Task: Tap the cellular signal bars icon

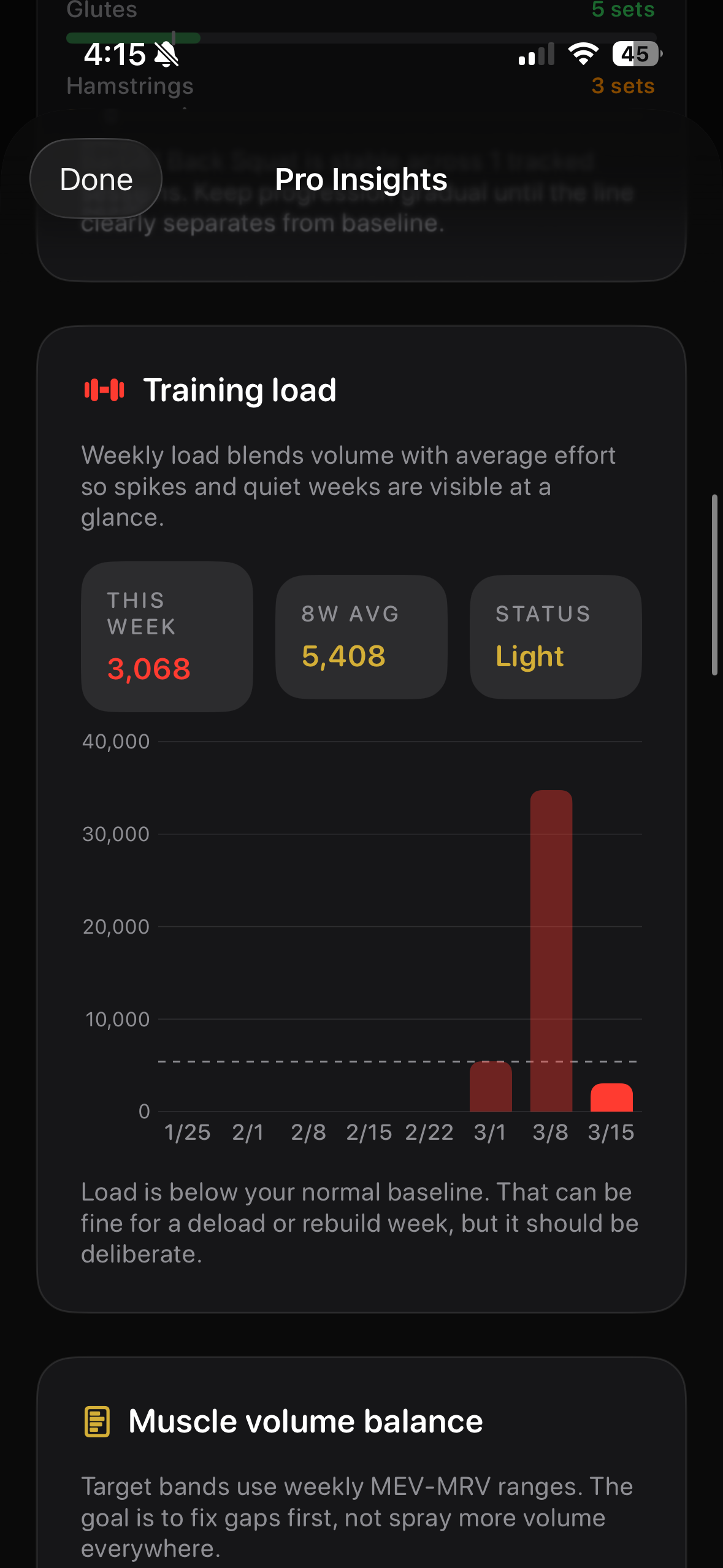Action: click(x=536, y=54)
